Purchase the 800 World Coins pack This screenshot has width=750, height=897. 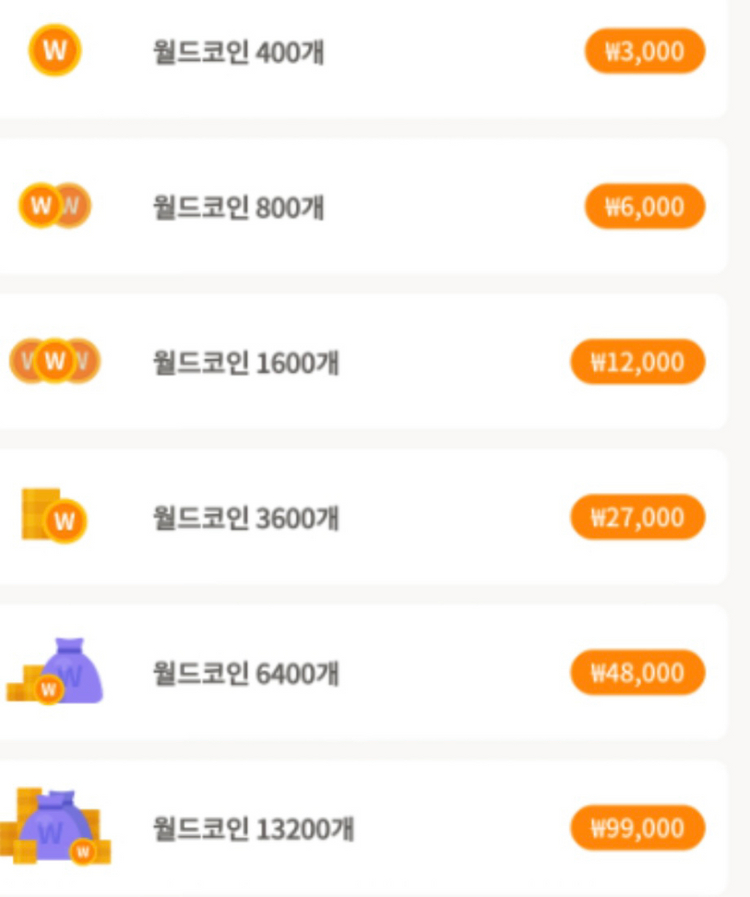click(x=644, y=207)
